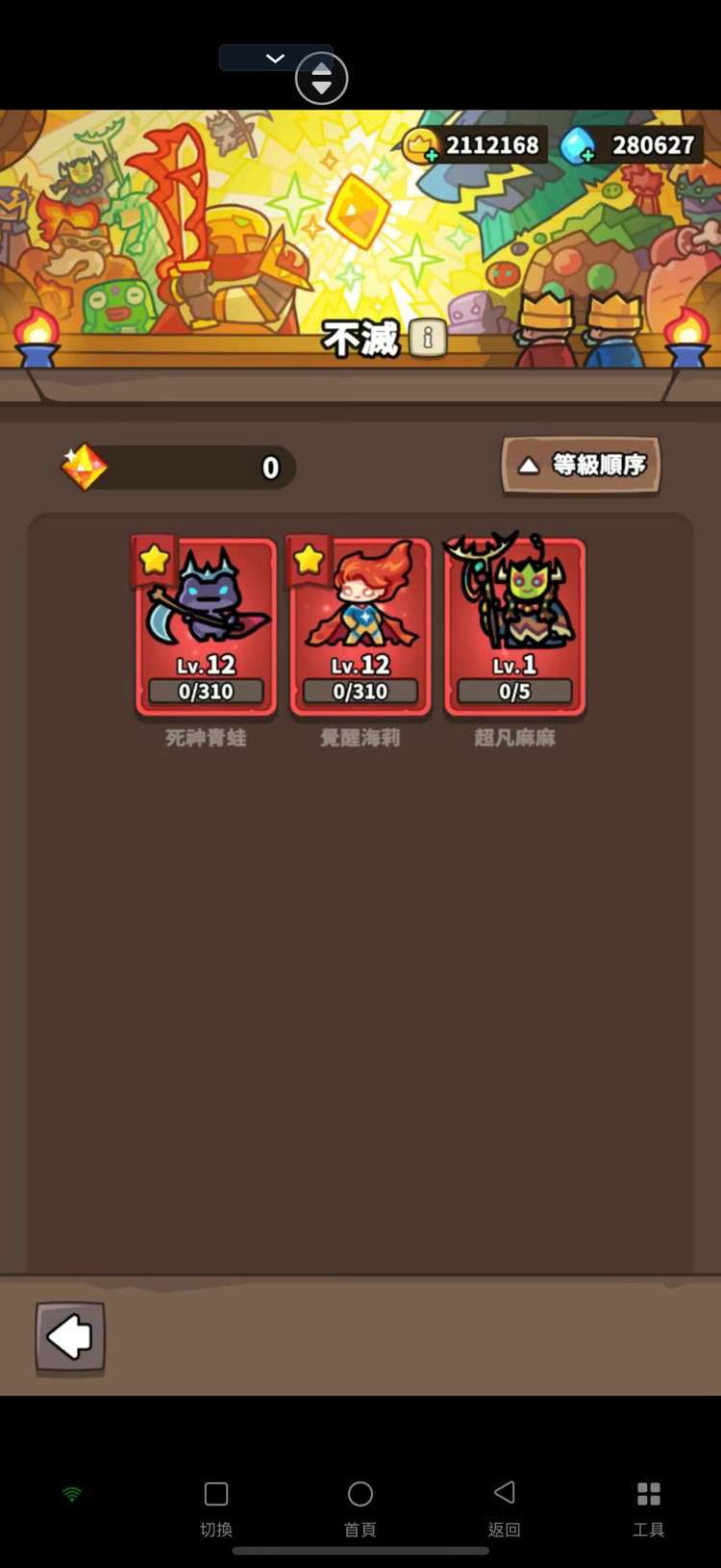Expand the floating dropdown chevron at top
The height and width of the screenshot is (1568, 721).
275,59
